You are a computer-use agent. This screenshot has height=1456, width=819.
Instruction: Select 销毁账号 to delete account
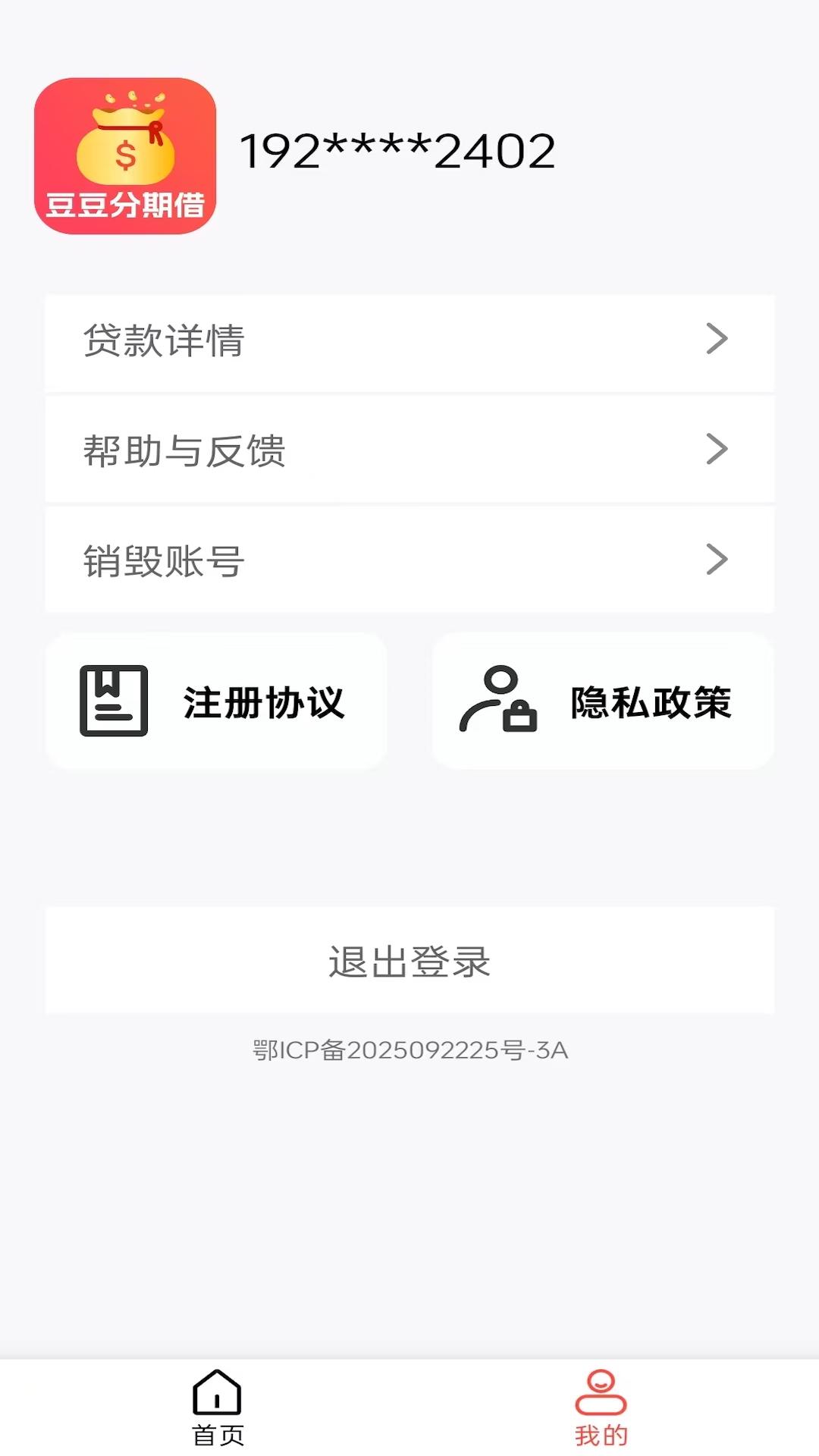[409, 561]
